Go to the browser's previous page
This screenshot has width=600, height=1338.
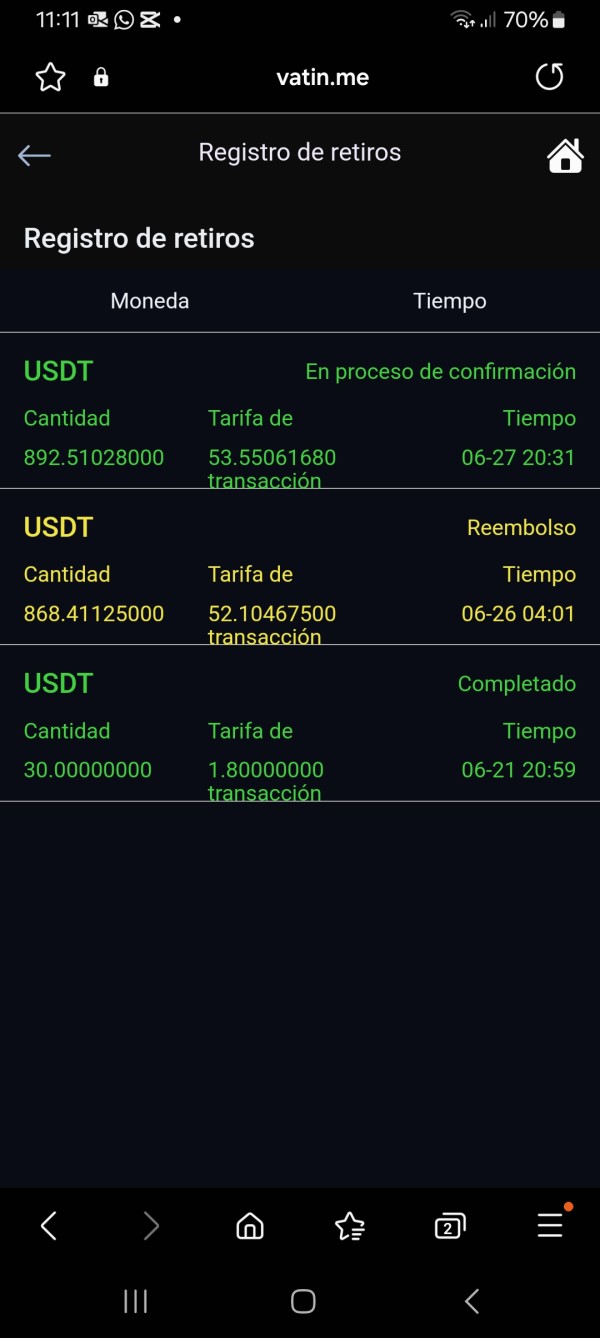[x=49, y=1225]
